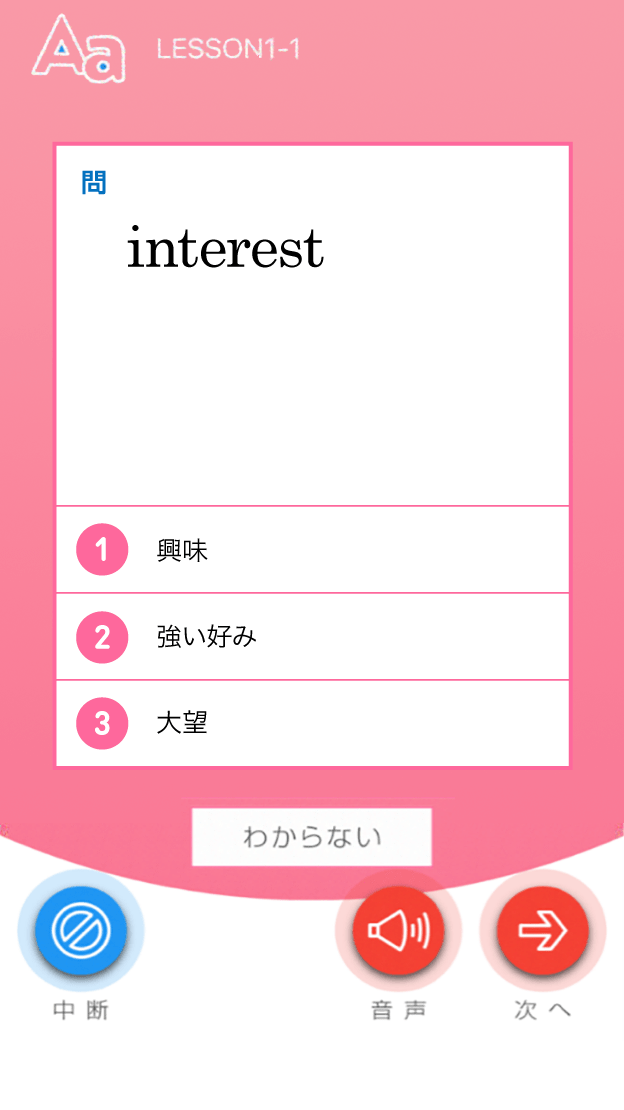Choose answer 2 強い好み
The height and width of the screenshot is (1110, 624).
pyautogui.click(x=312, y=637)
